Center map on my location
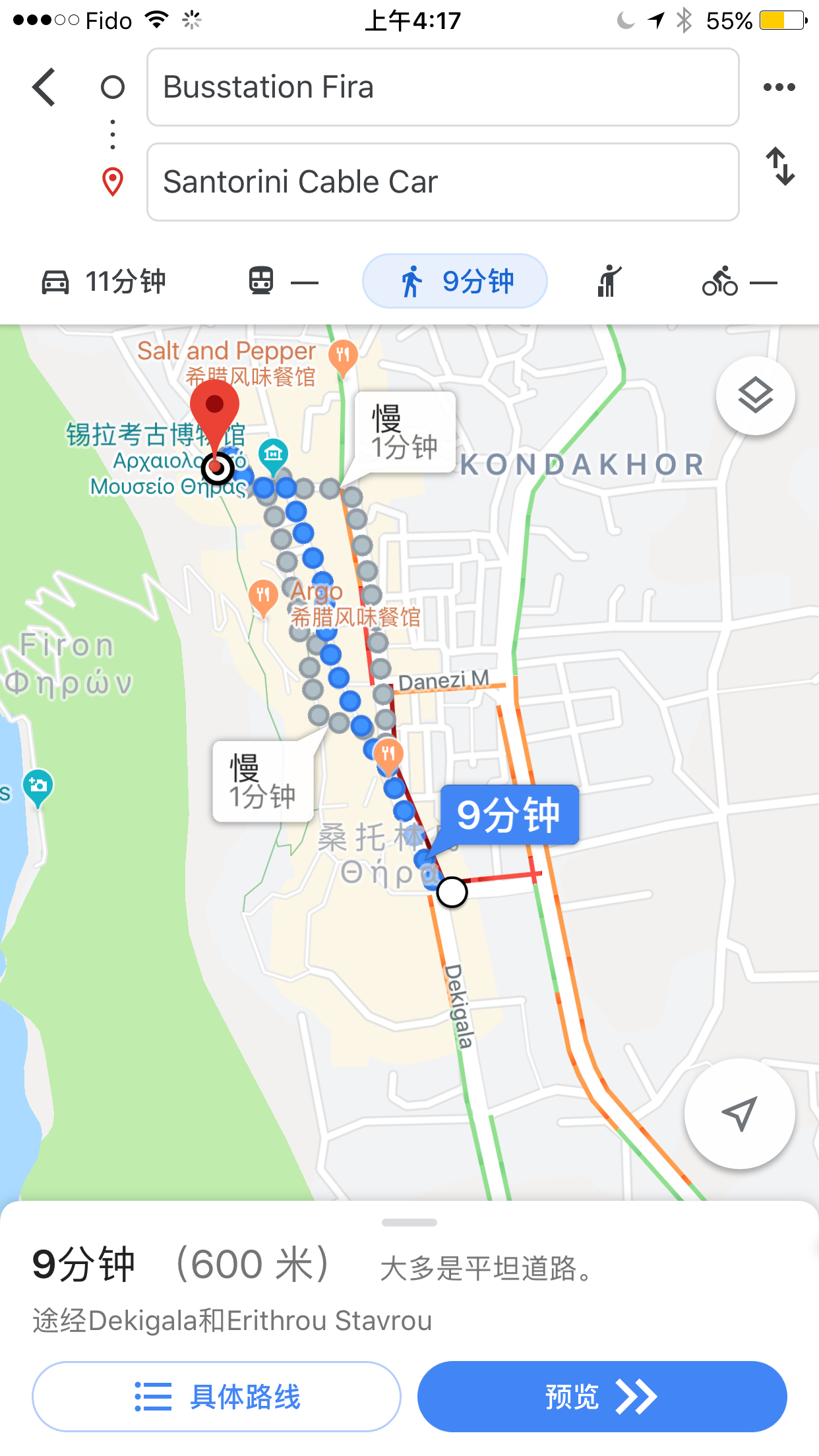 739,1114
